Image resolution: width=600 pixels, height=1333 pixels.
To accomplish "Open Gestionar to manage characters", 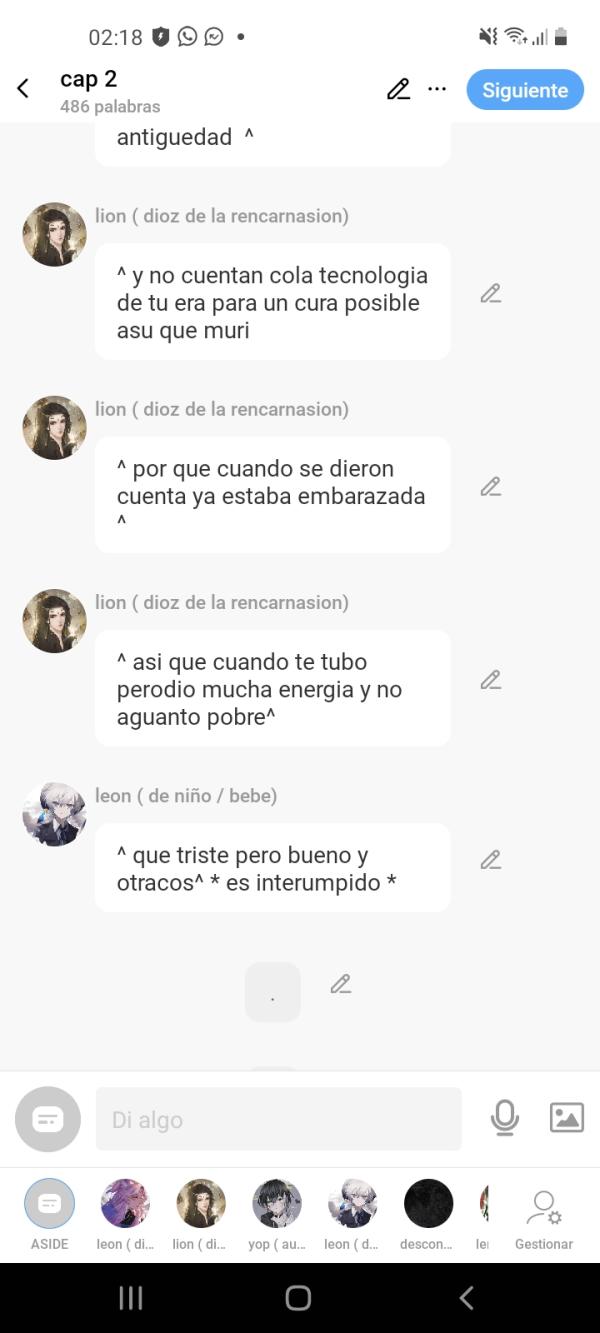I will click(544, 1212).
